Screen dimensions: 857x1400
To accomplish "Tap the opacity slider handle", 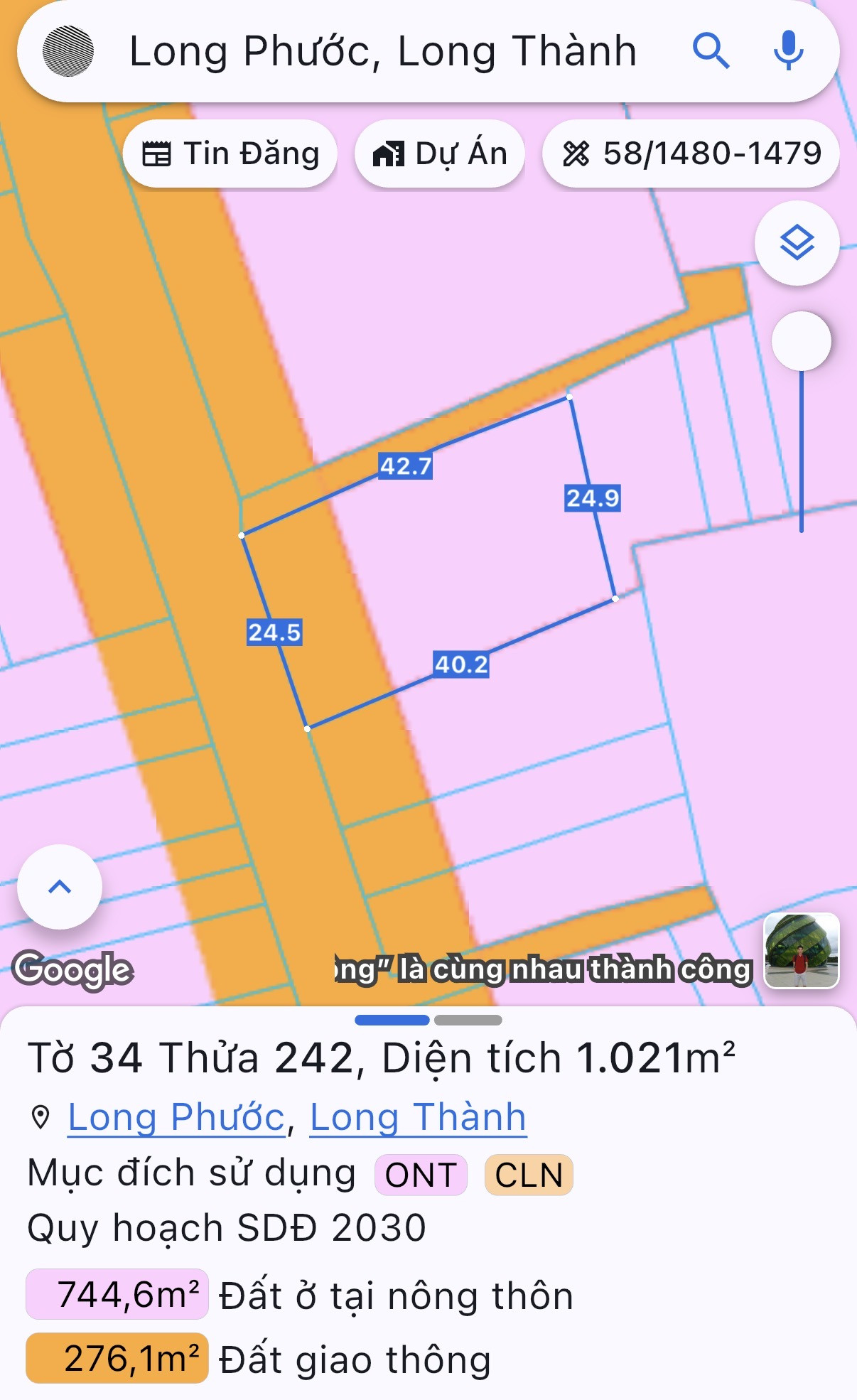I will (x=802, y=341).
